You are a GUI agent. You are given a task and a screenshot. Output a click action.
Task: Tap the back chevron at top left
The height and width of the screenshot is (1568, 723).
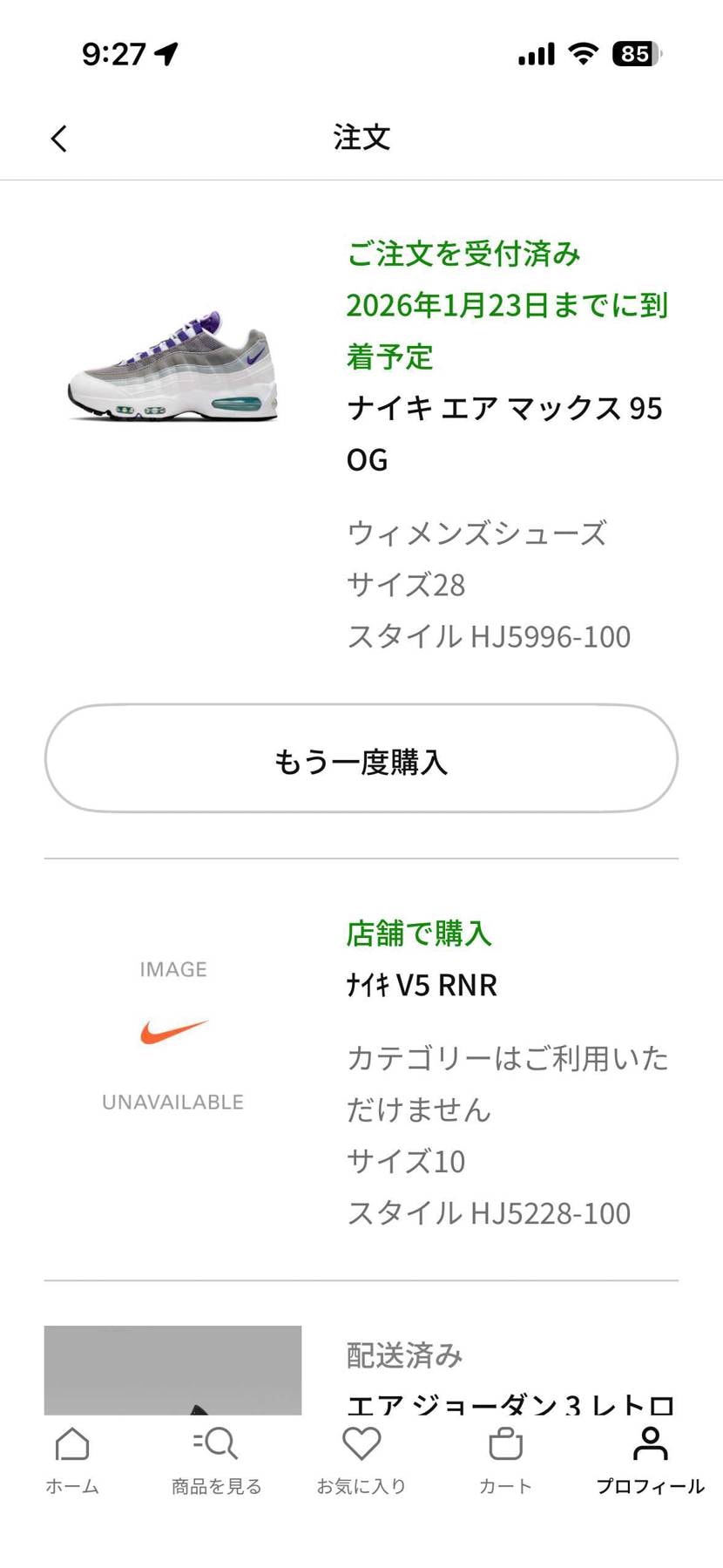point(58,138)
